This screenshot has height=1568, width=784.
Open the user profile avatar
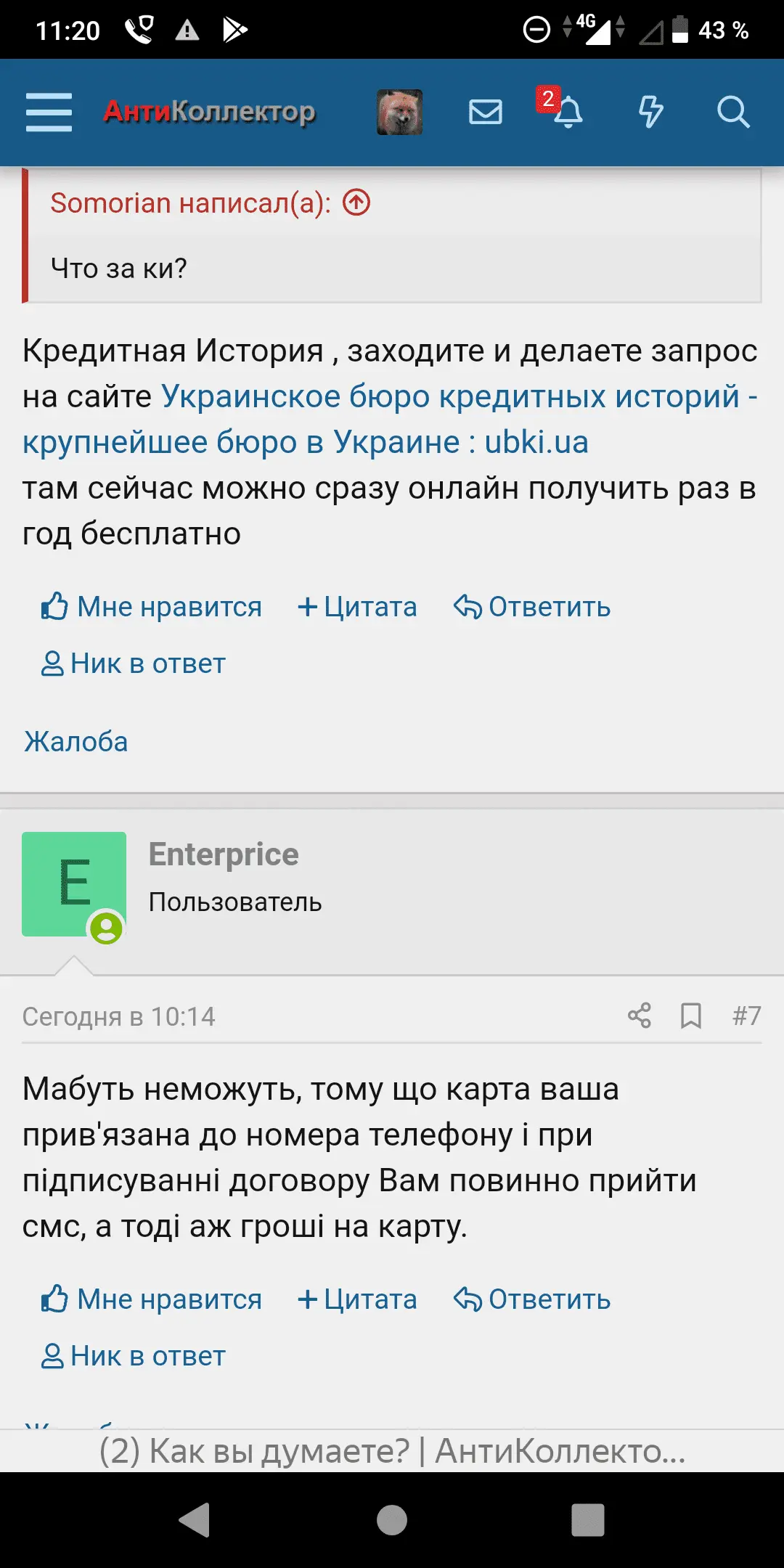coord(399,112)
